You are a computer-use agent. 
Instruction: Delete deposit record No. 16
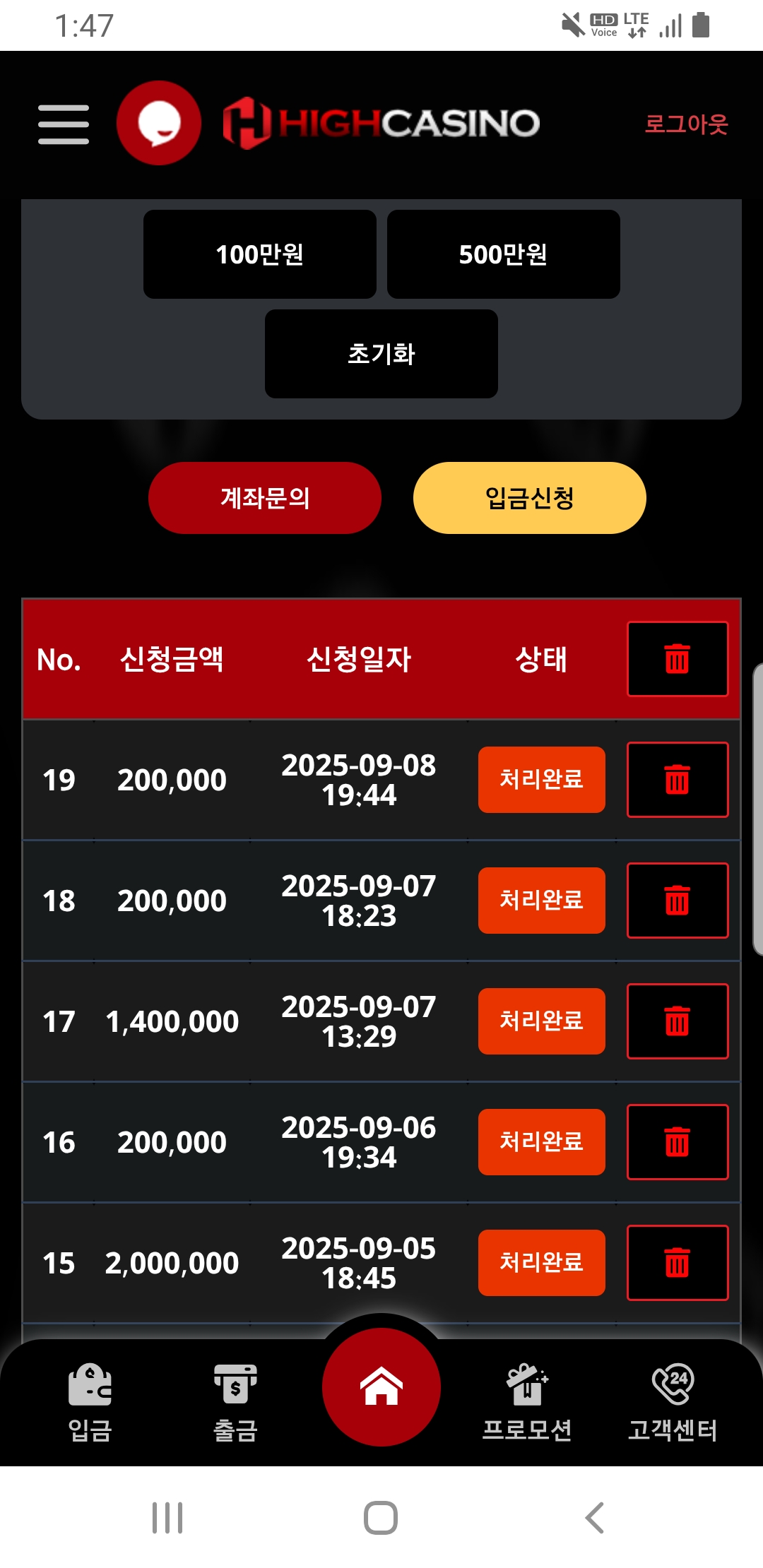click(x=677, y=1142)
